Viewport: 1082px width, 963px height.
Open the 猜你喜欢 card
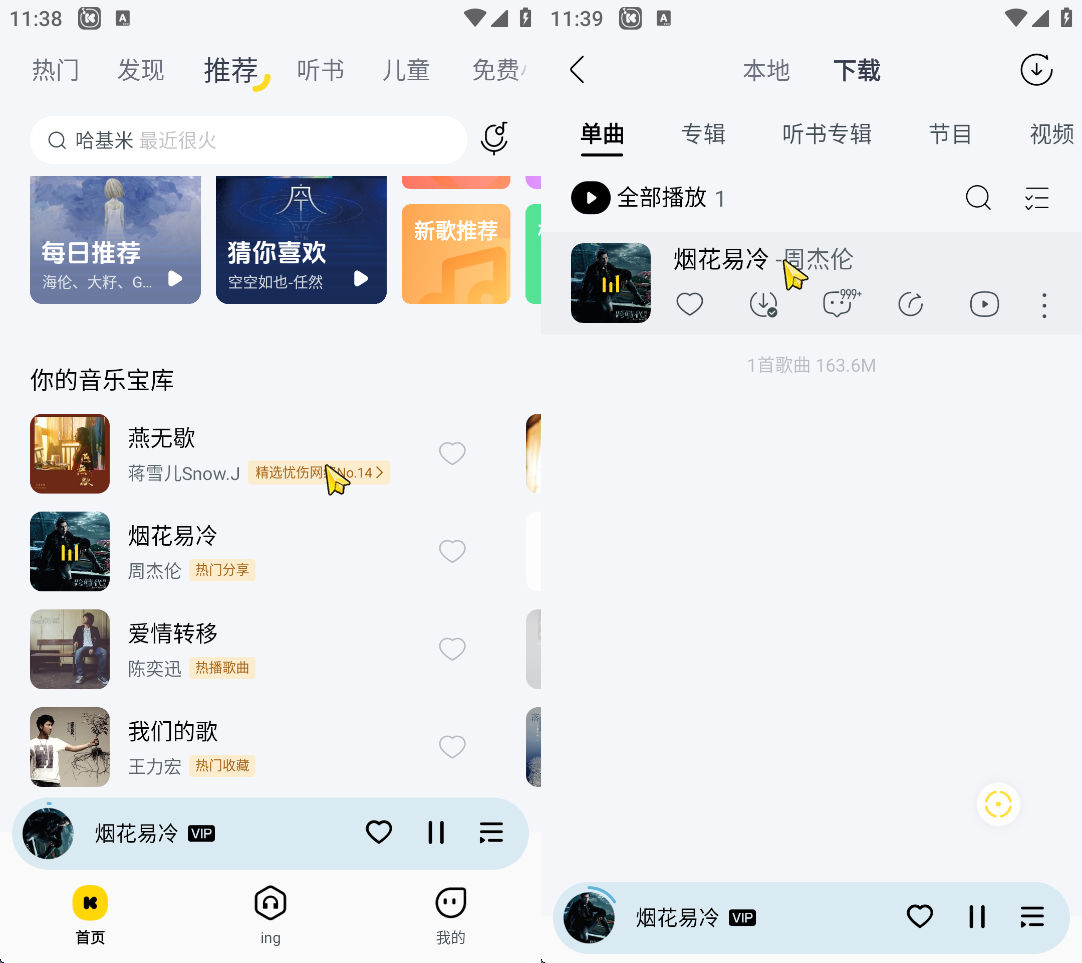(x=301, y=240)
